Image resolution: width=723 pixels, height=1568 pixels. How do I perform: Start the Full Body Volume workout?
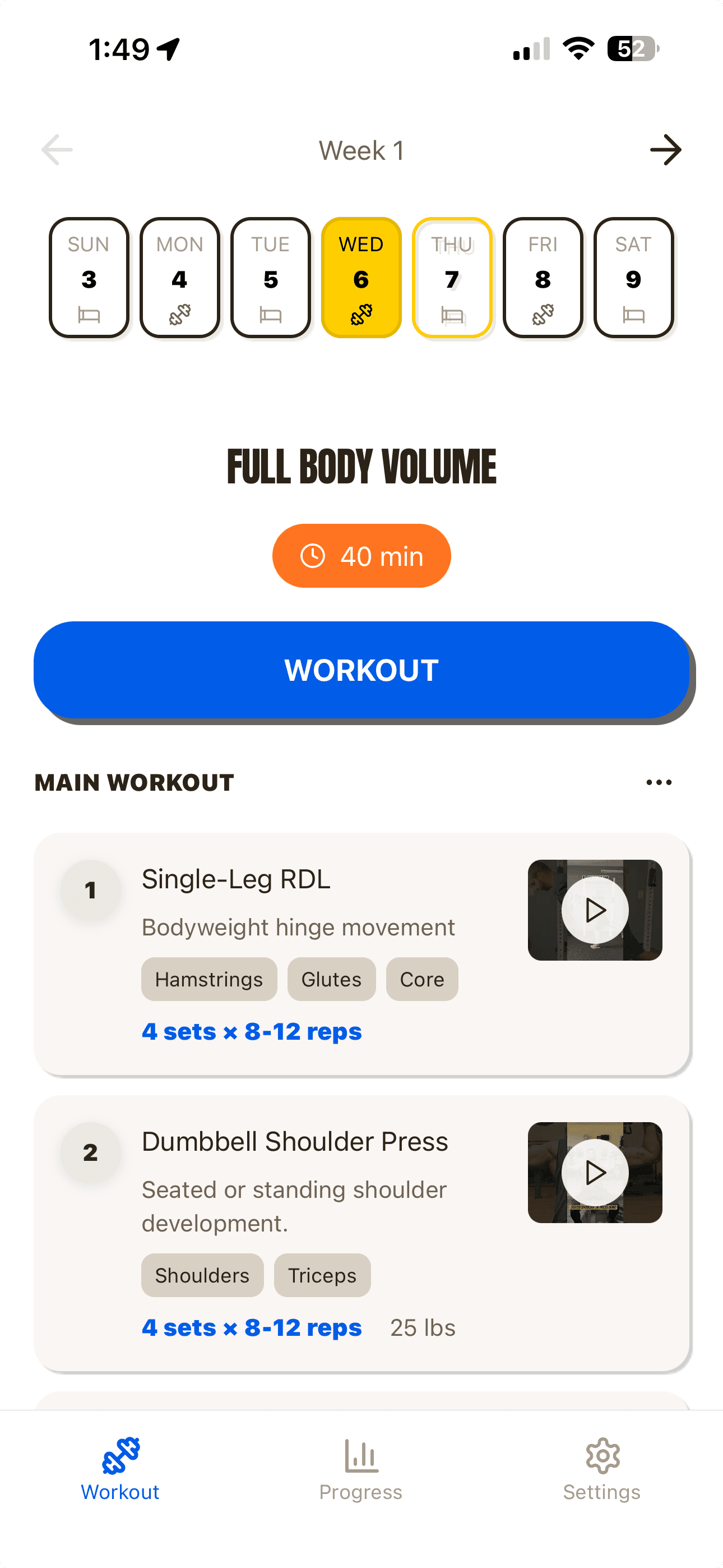pos(361,670)
